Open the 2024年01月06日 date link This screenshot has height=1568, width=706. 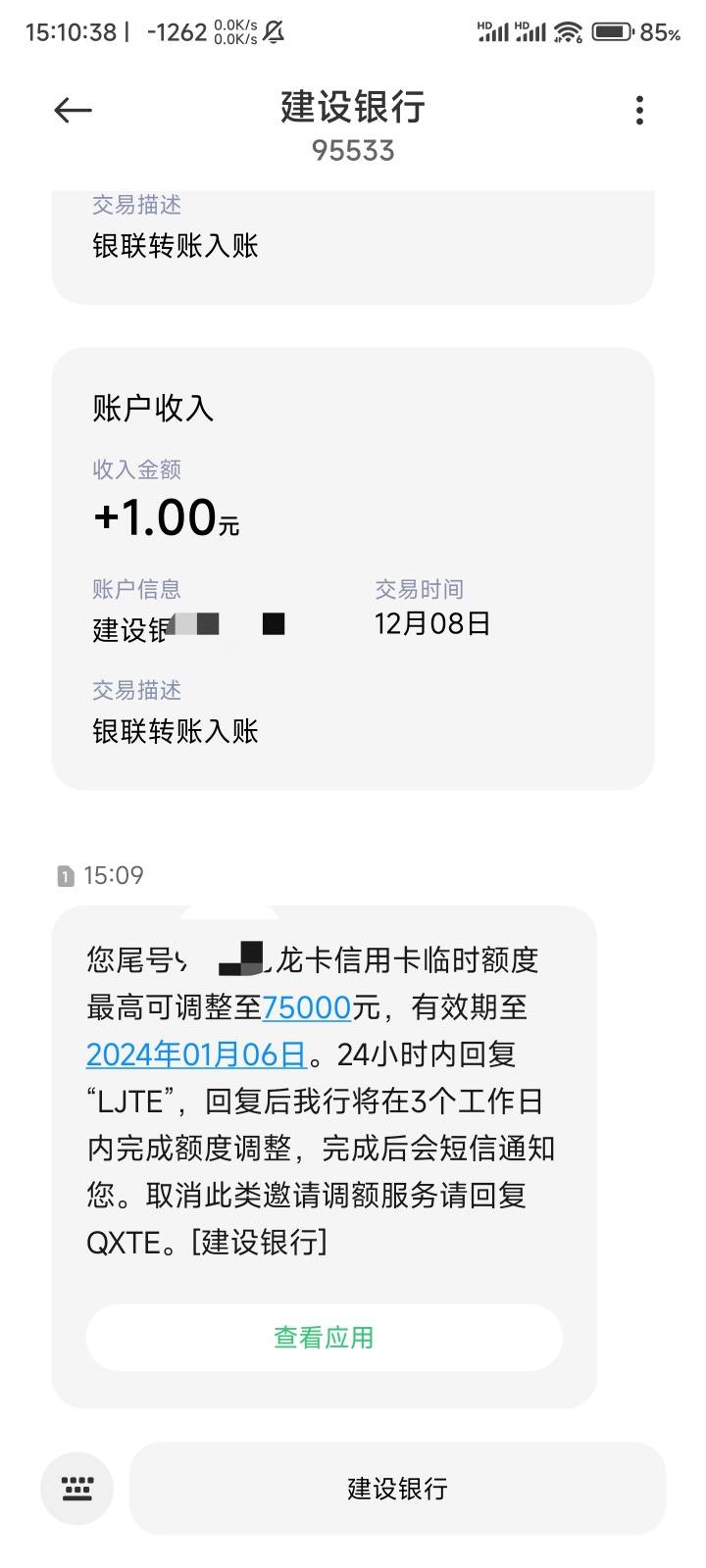[196, 1054]
